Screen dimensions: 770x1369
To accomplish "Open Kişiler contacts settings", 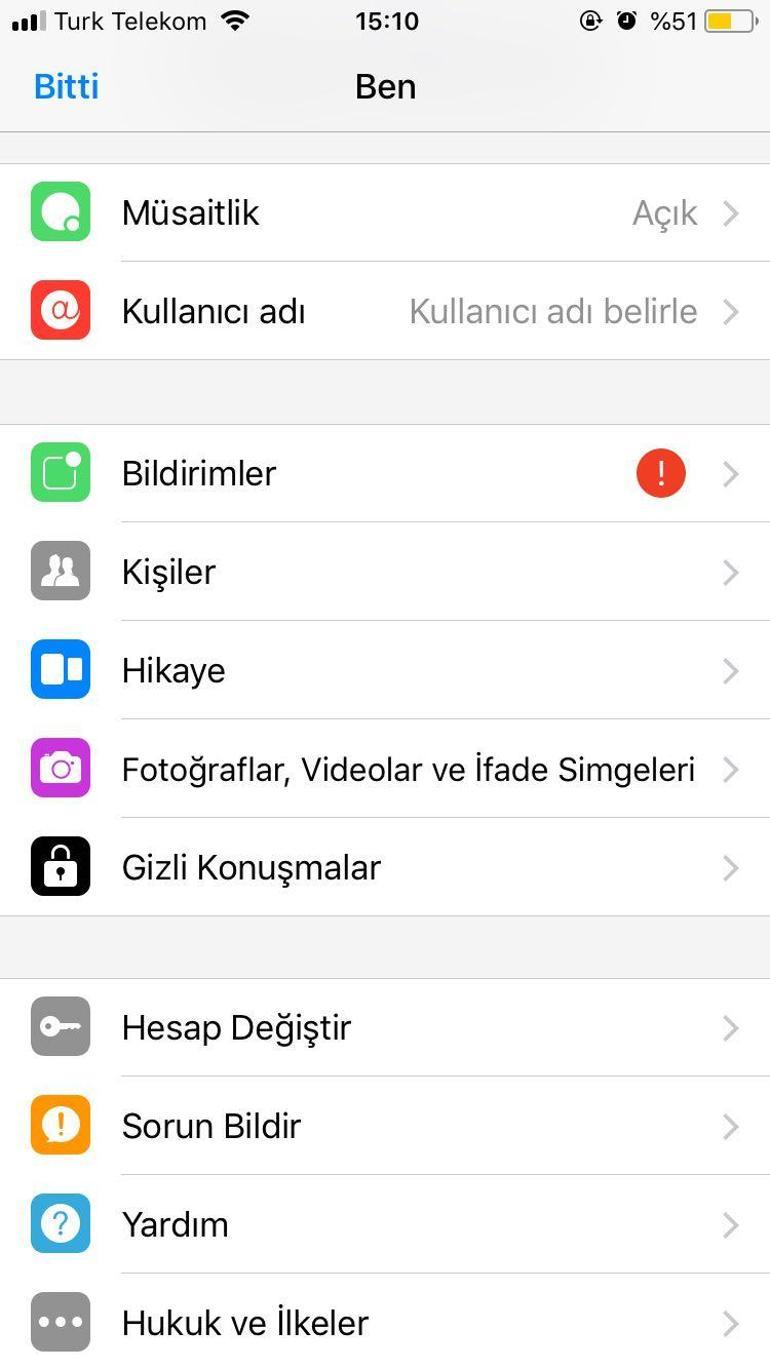I will pos(385,572).
